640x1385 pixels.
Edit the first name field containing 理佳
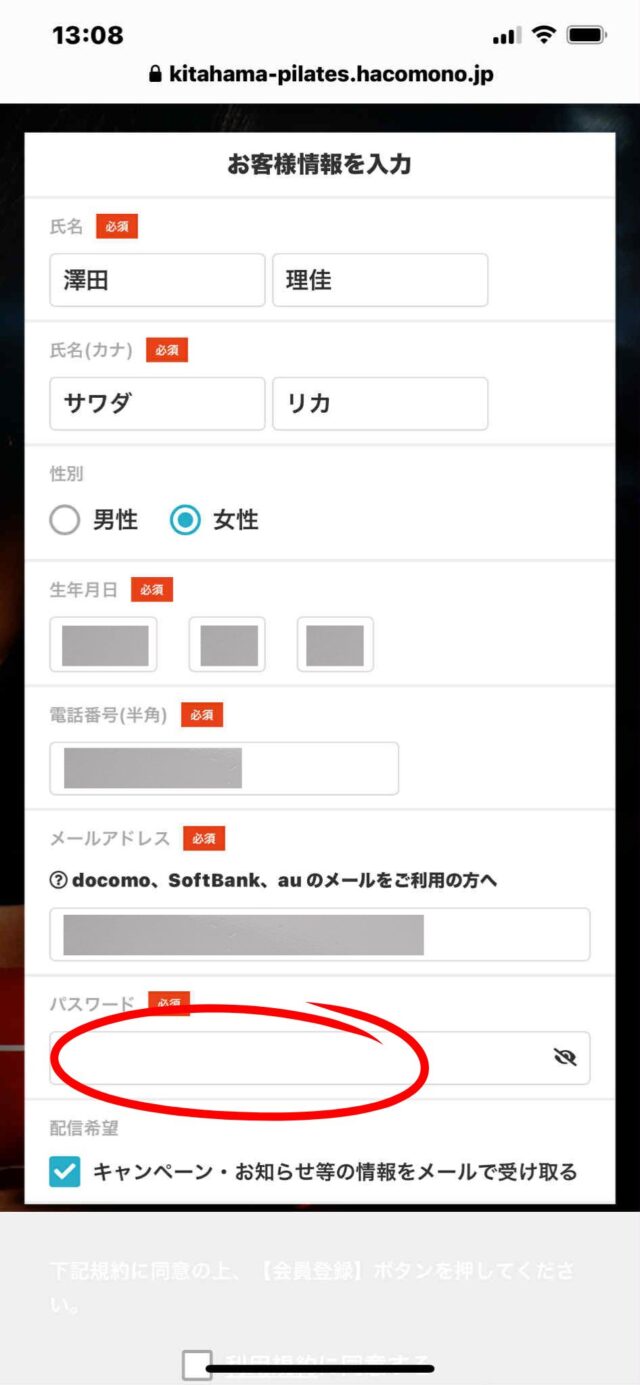coord(380,280)
